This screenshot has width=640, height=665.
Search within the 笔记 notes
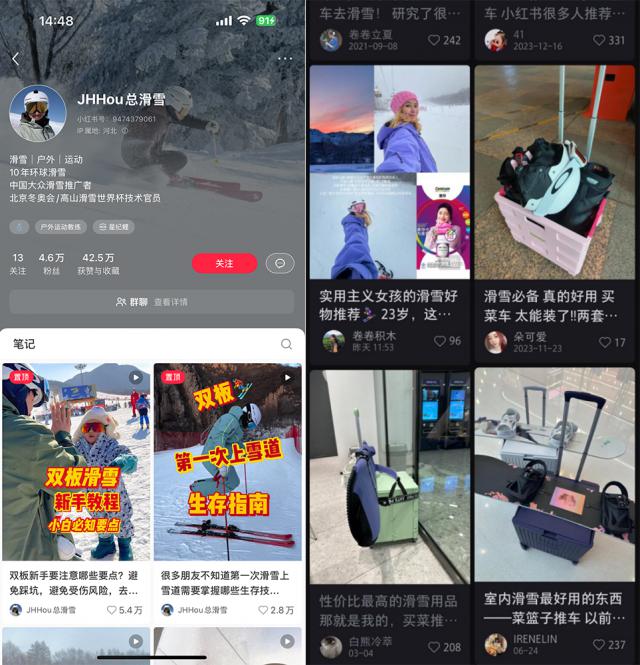coord(287,344)
